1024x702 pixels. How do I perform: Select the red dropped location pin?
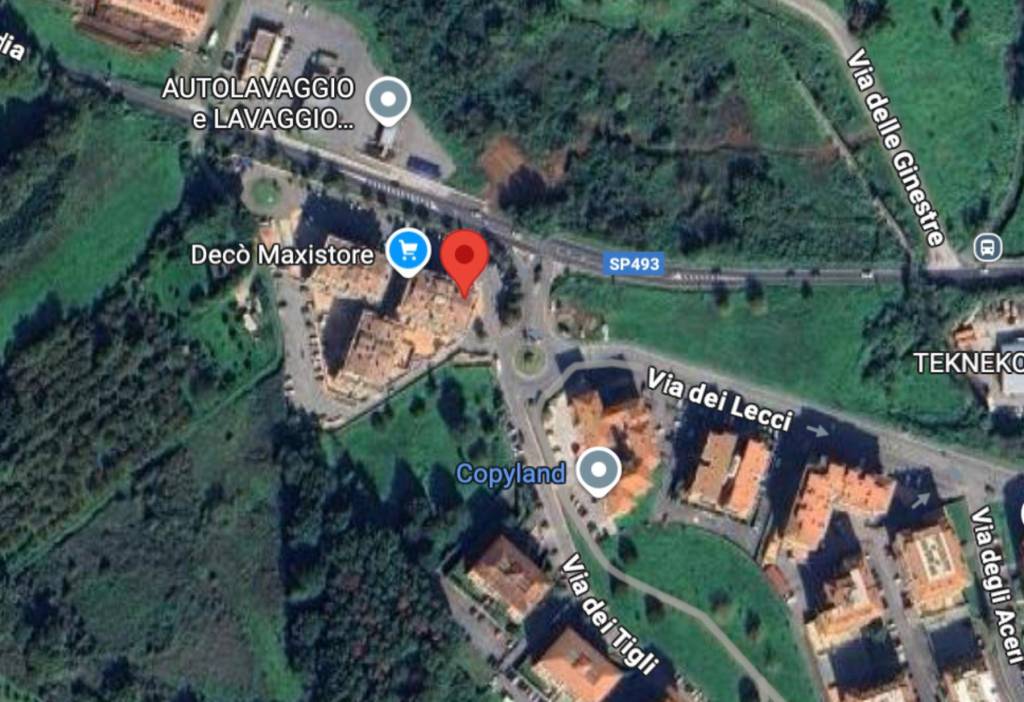(x=464, y=256)
